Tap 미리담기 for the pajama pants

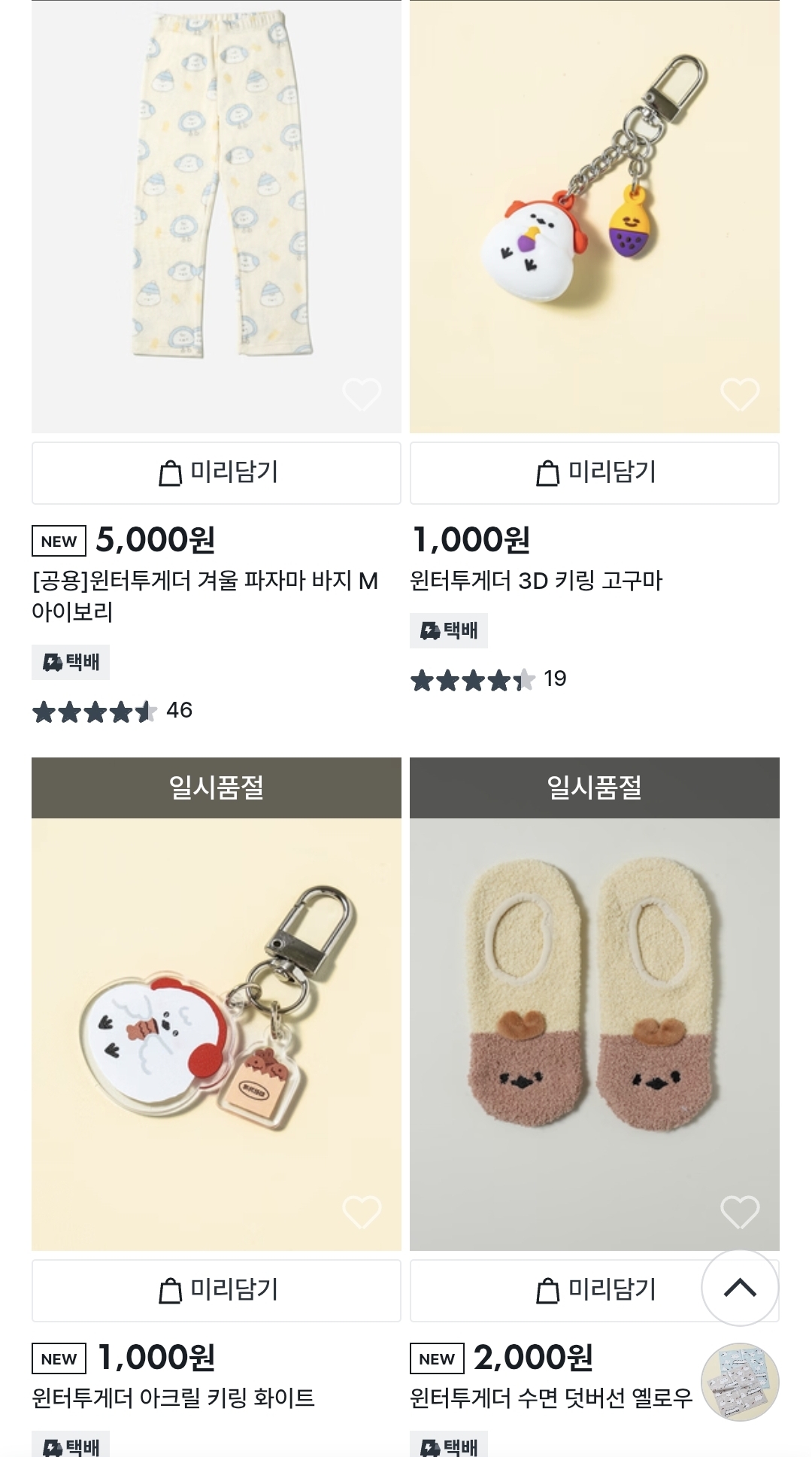tap(217, 473)
